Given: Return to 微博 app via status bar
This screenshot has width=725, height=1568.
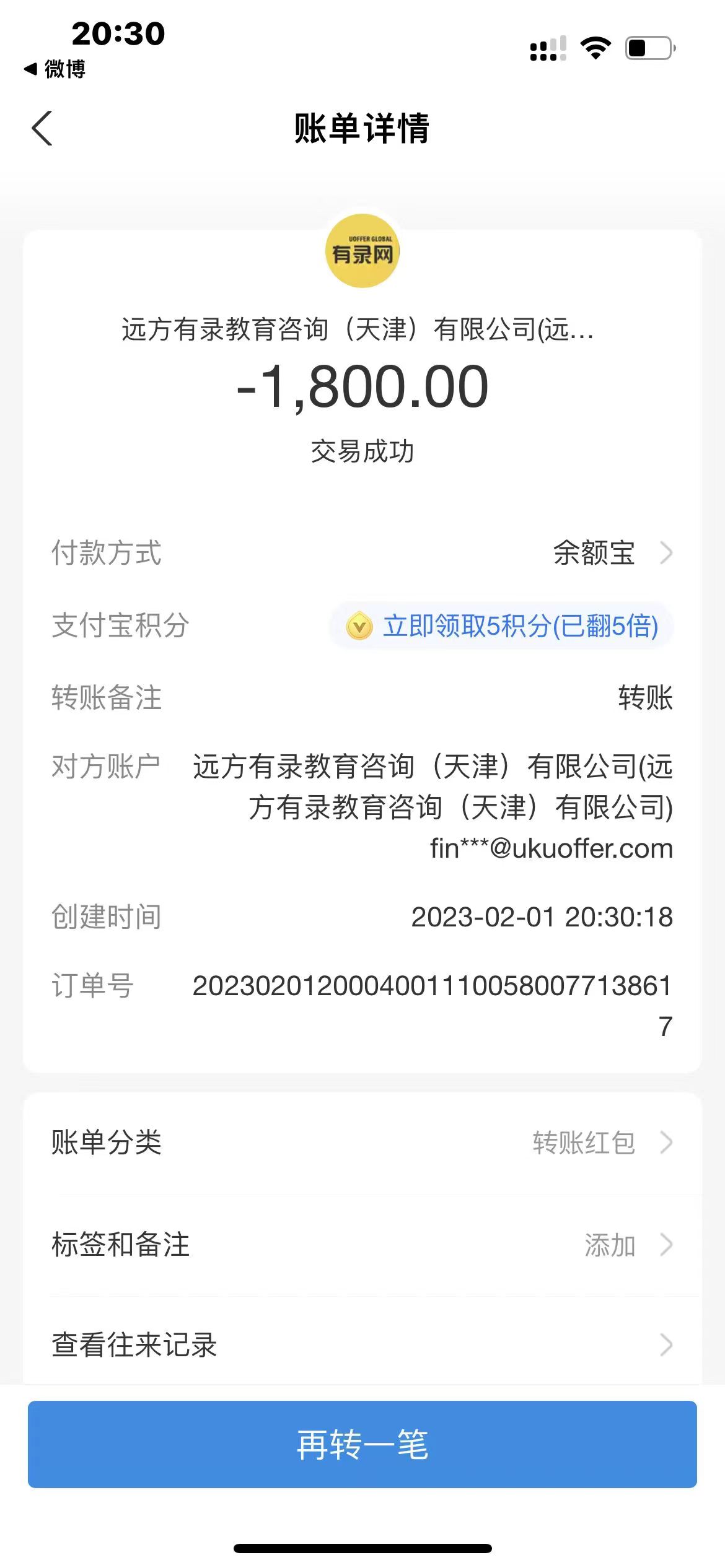Looking at the screenshot, I should (55, 69).
